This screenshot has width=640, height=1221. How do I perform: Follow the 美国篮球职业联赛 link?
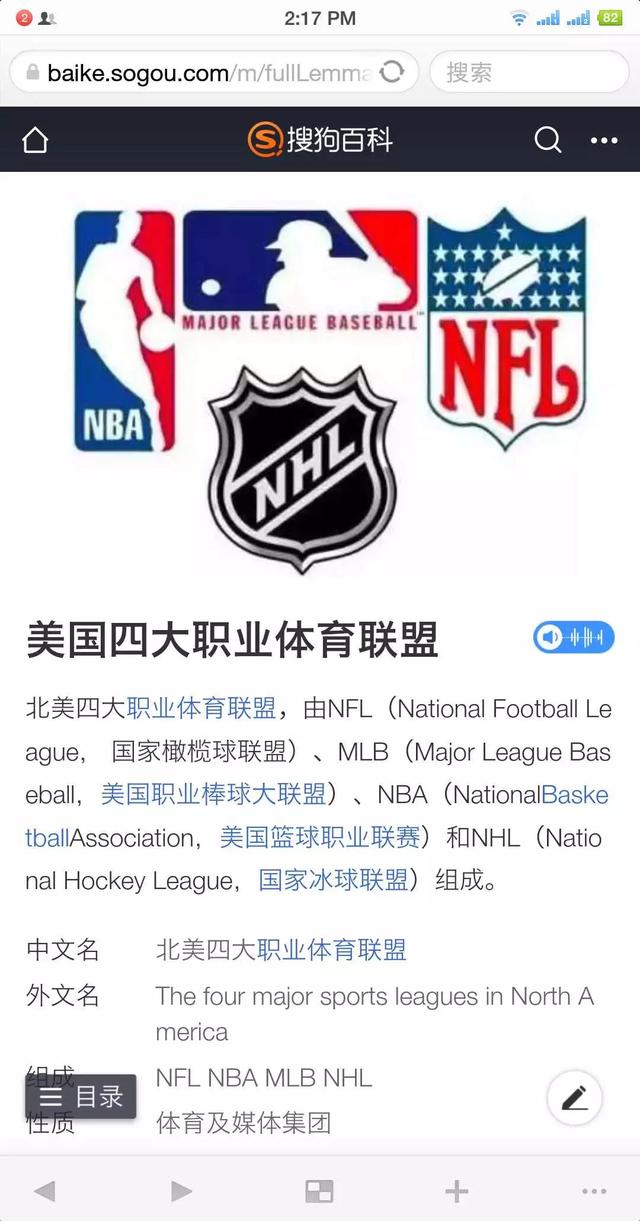(320, 837)
